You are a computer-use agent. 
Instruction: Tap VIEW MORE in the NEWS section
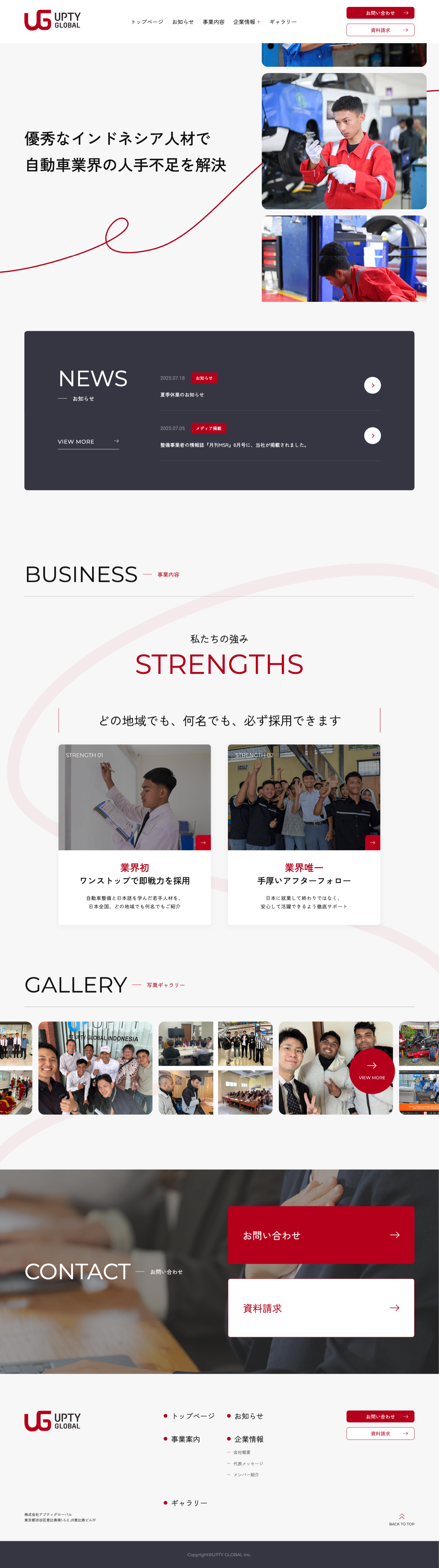click(88, 442)
